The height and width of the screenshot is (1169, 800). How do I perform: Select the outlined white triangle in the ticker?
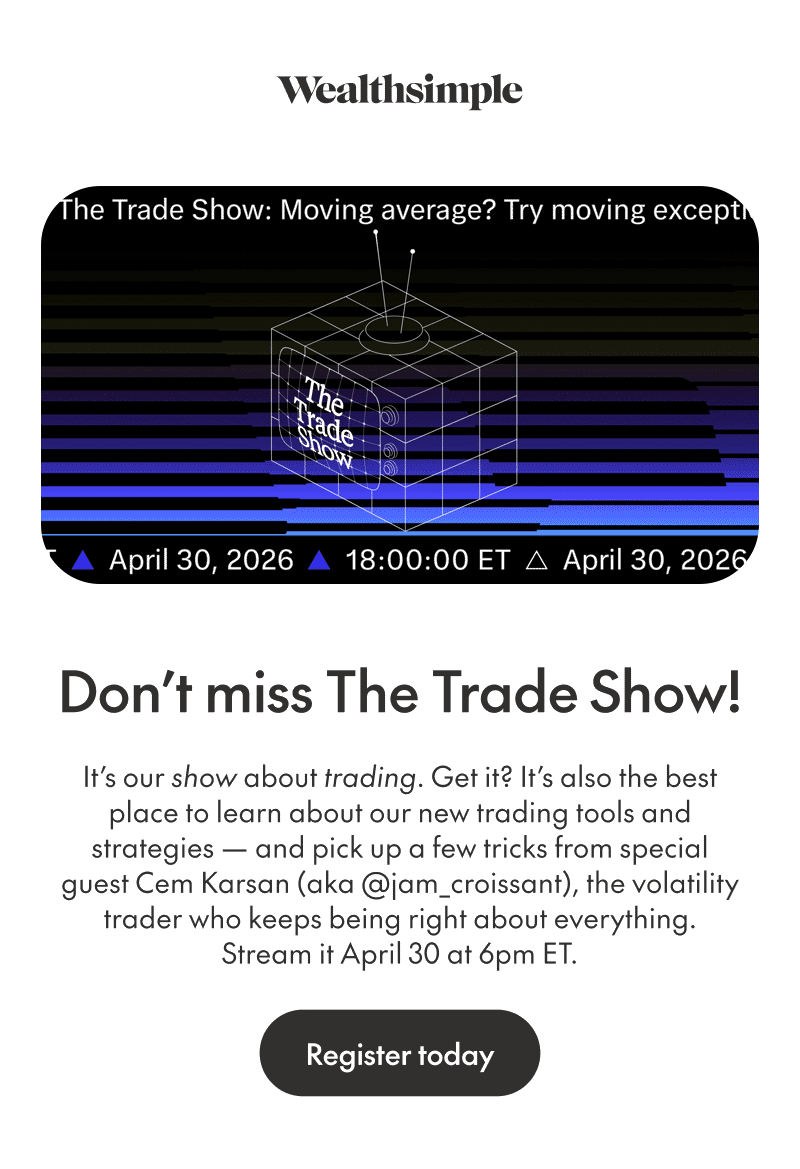pyautogui.click(x=536, y=560)
